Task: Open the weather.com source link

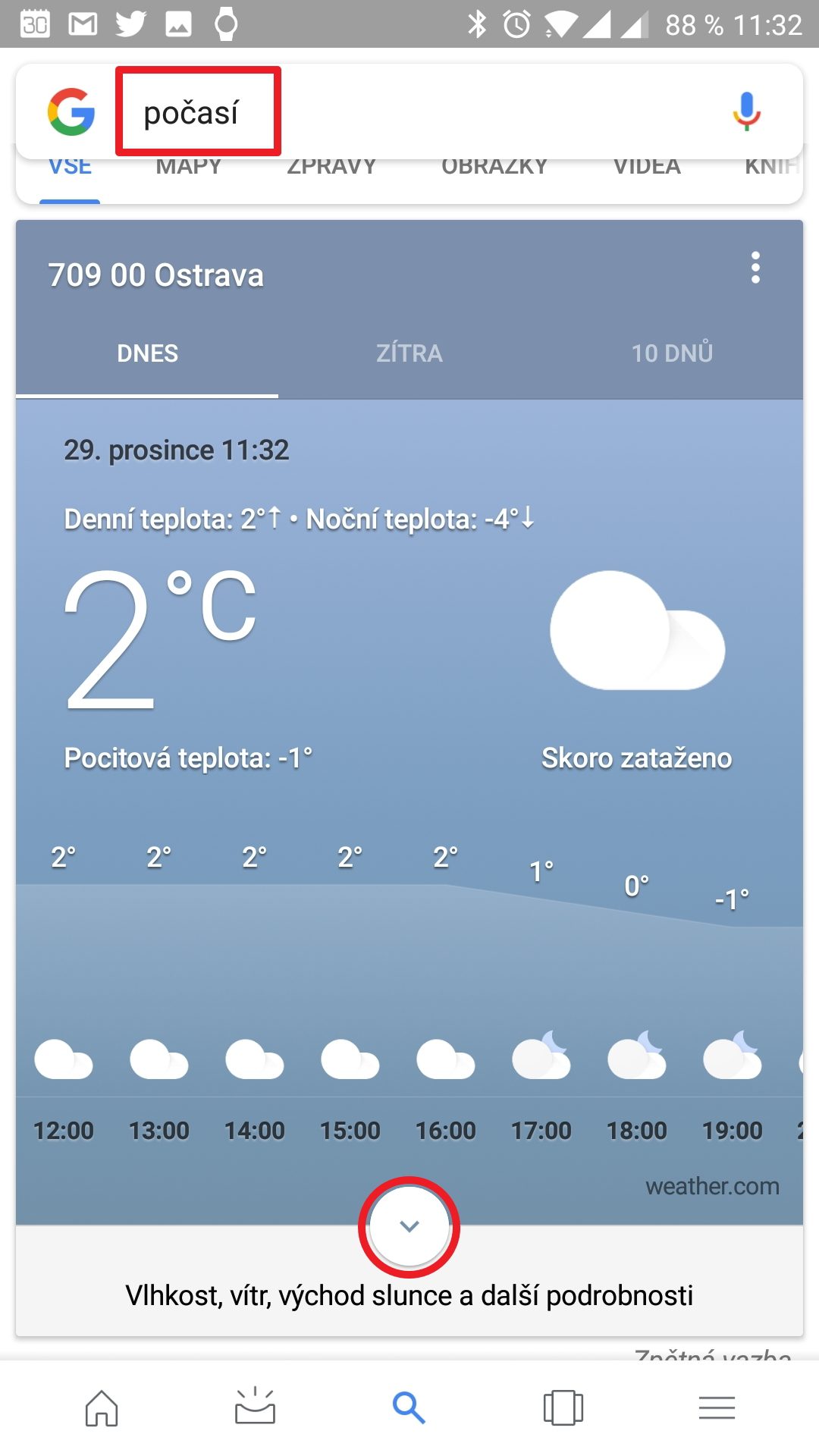Action: 712,1186
